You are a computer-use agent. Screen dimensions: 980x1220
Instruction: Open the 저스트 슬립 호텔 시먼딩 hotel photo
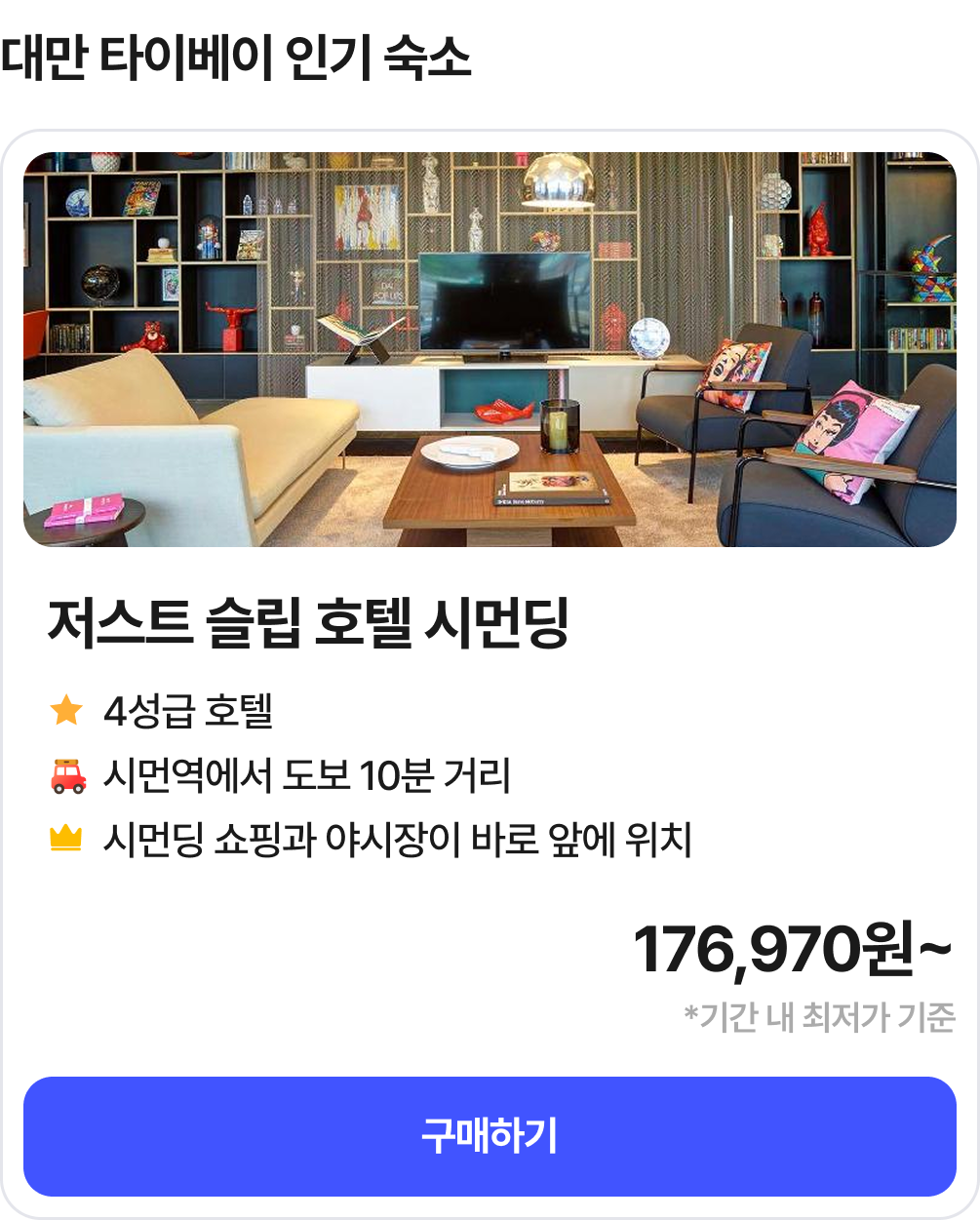490,349
